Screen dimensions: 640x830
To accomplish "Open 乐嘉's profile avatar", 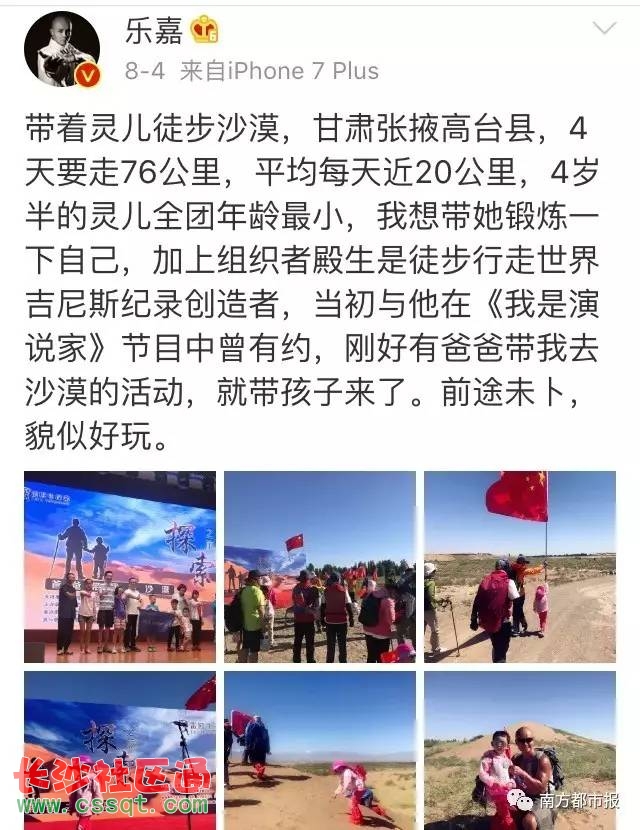I will pyautogui.click(x=62, y=49).
